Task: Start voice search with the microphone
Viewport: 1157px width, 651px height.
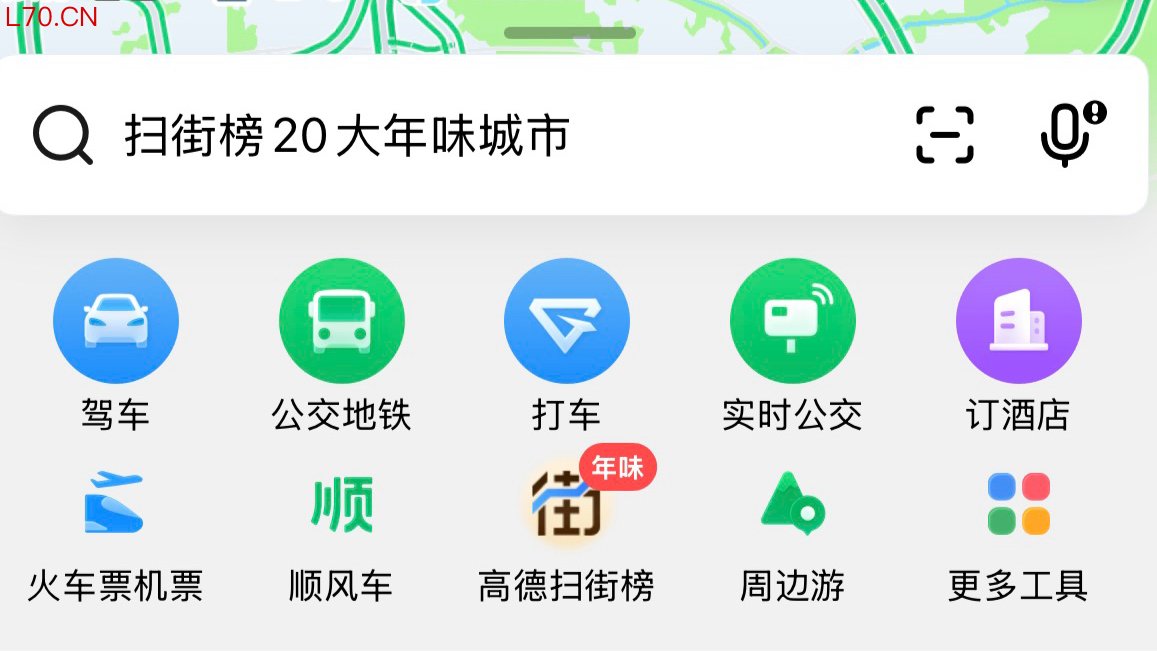Action: coord(1067,134)
